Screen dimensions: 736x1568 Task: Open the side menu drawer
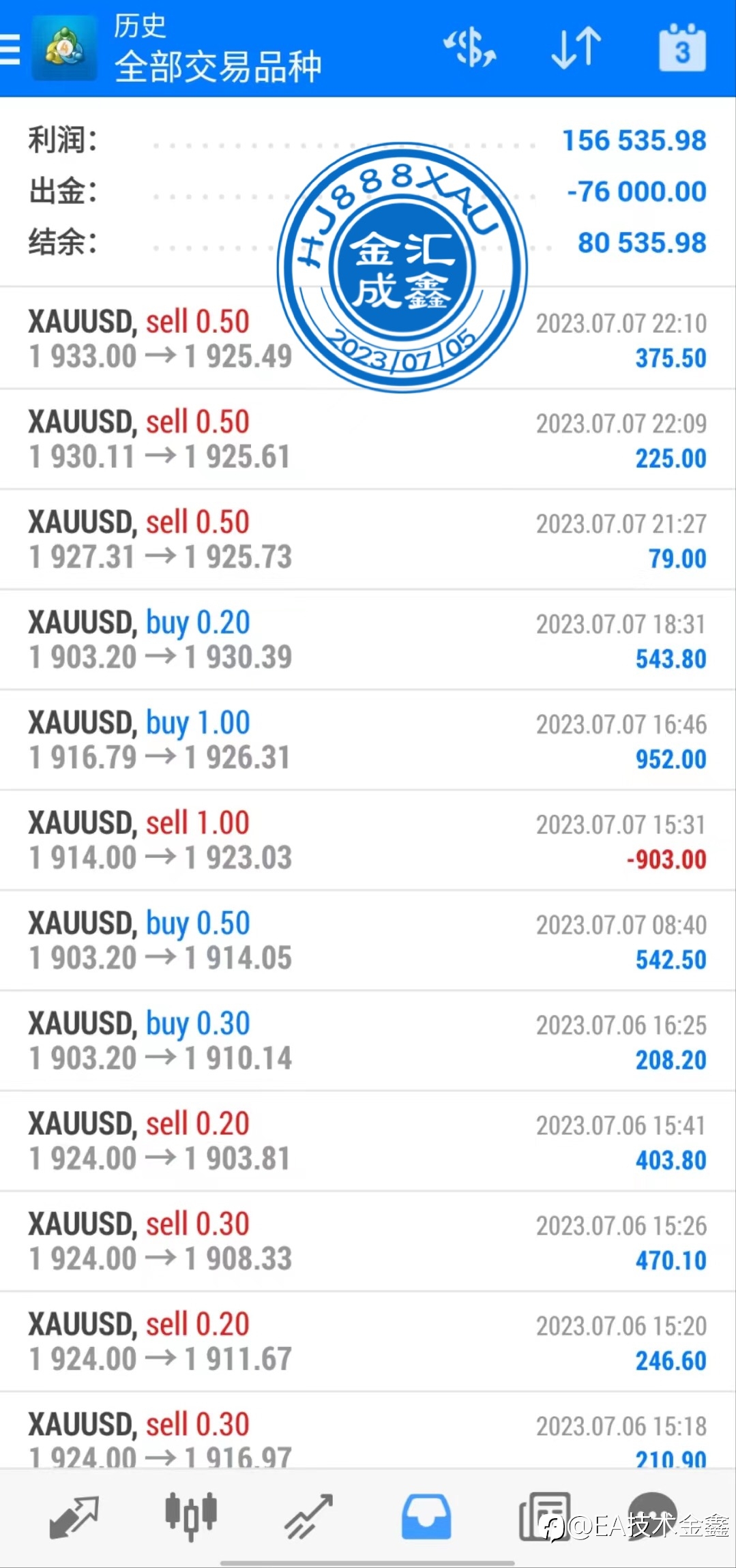tap(10, 48)
